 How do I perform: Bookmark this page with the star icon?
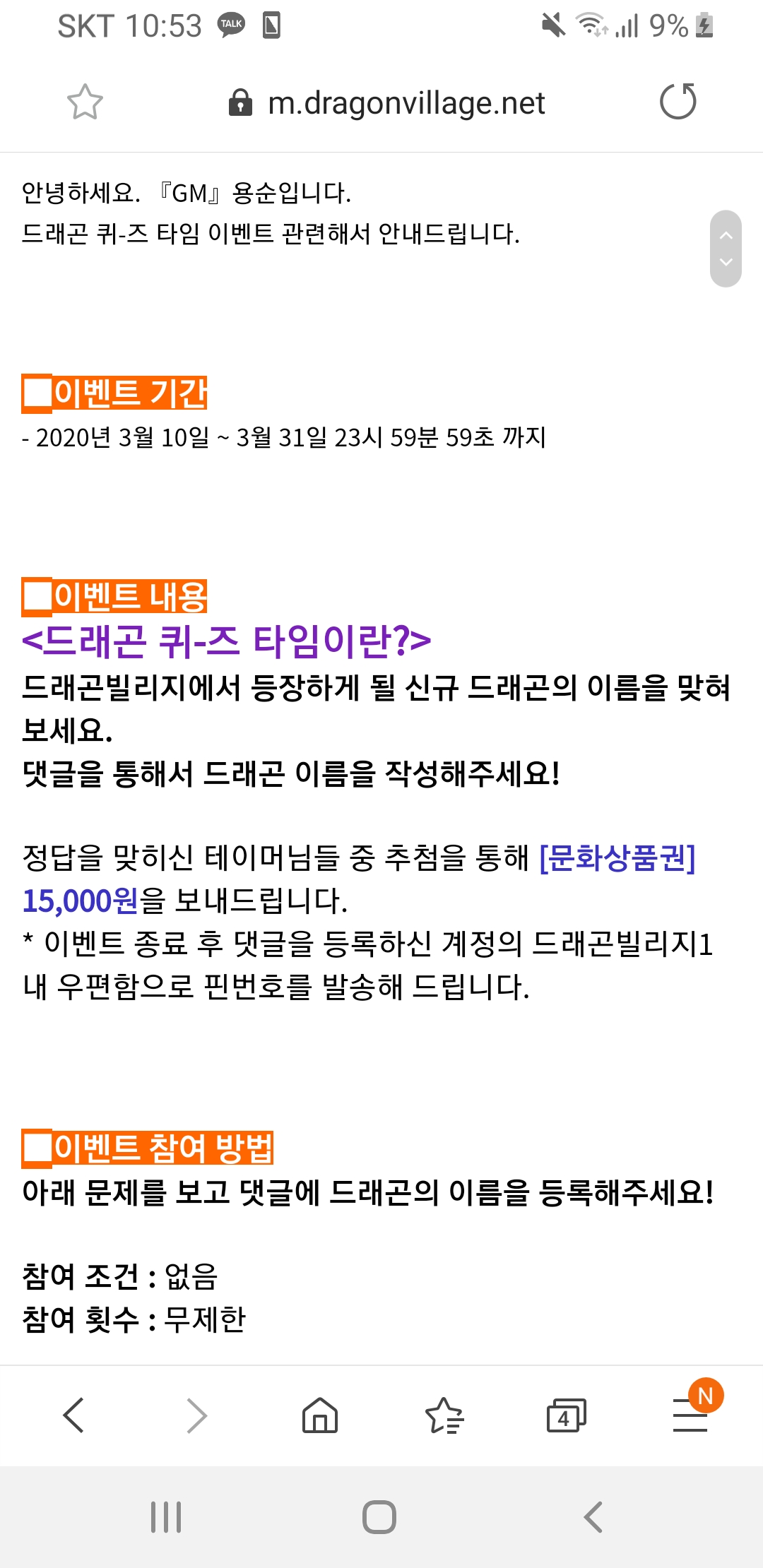85,102
